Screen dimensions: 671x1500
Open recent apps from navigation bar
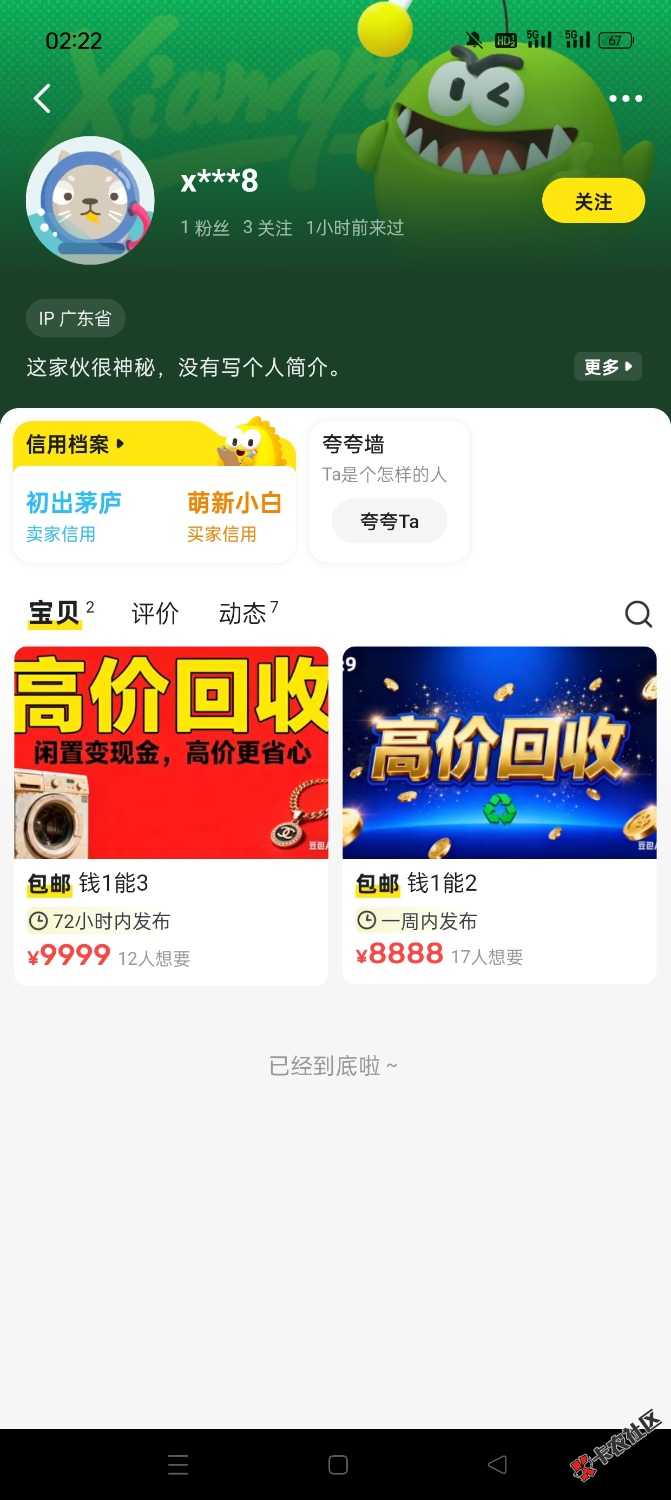tap(178, 1465)
